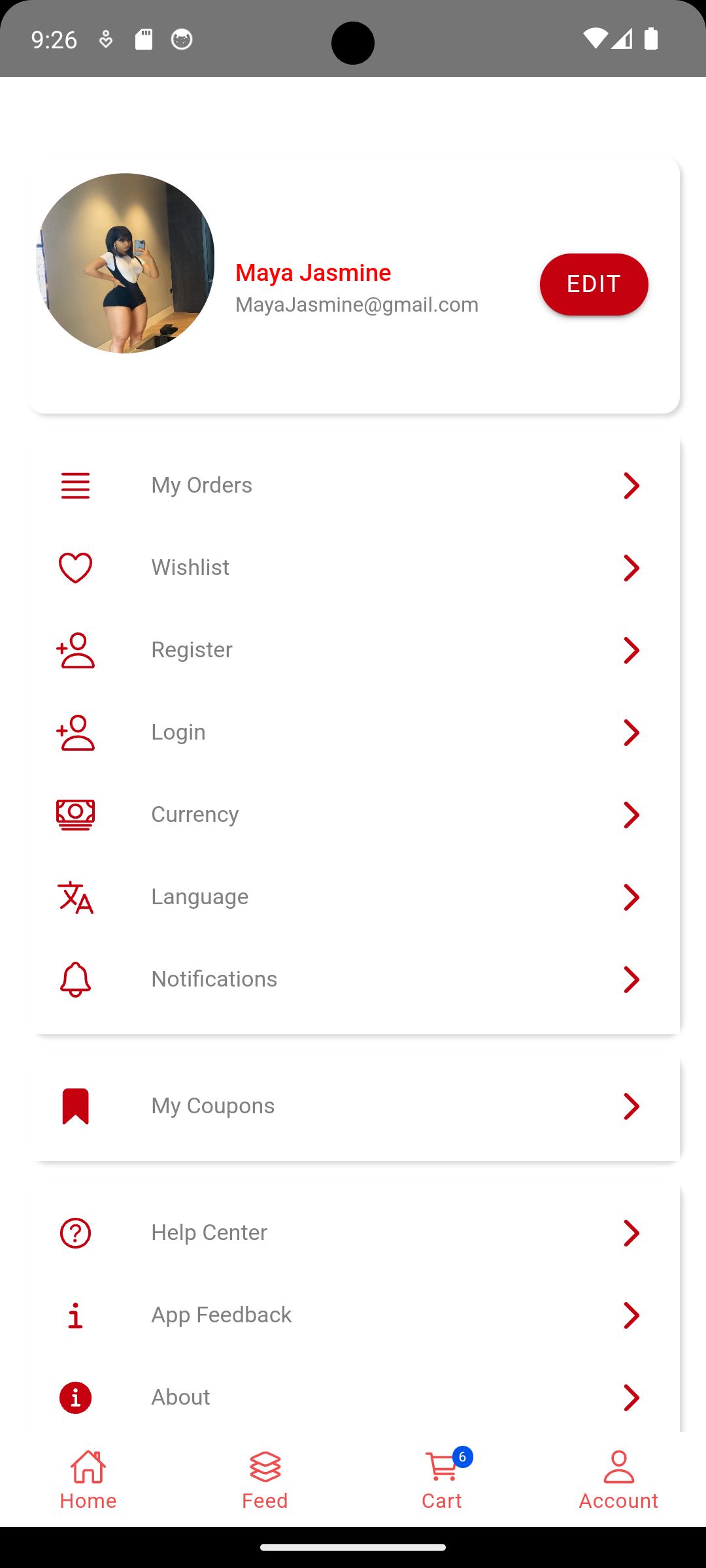Screen dimensions: 706x1568
Task: Go to the Cart tab
Action: [442, 1480]
